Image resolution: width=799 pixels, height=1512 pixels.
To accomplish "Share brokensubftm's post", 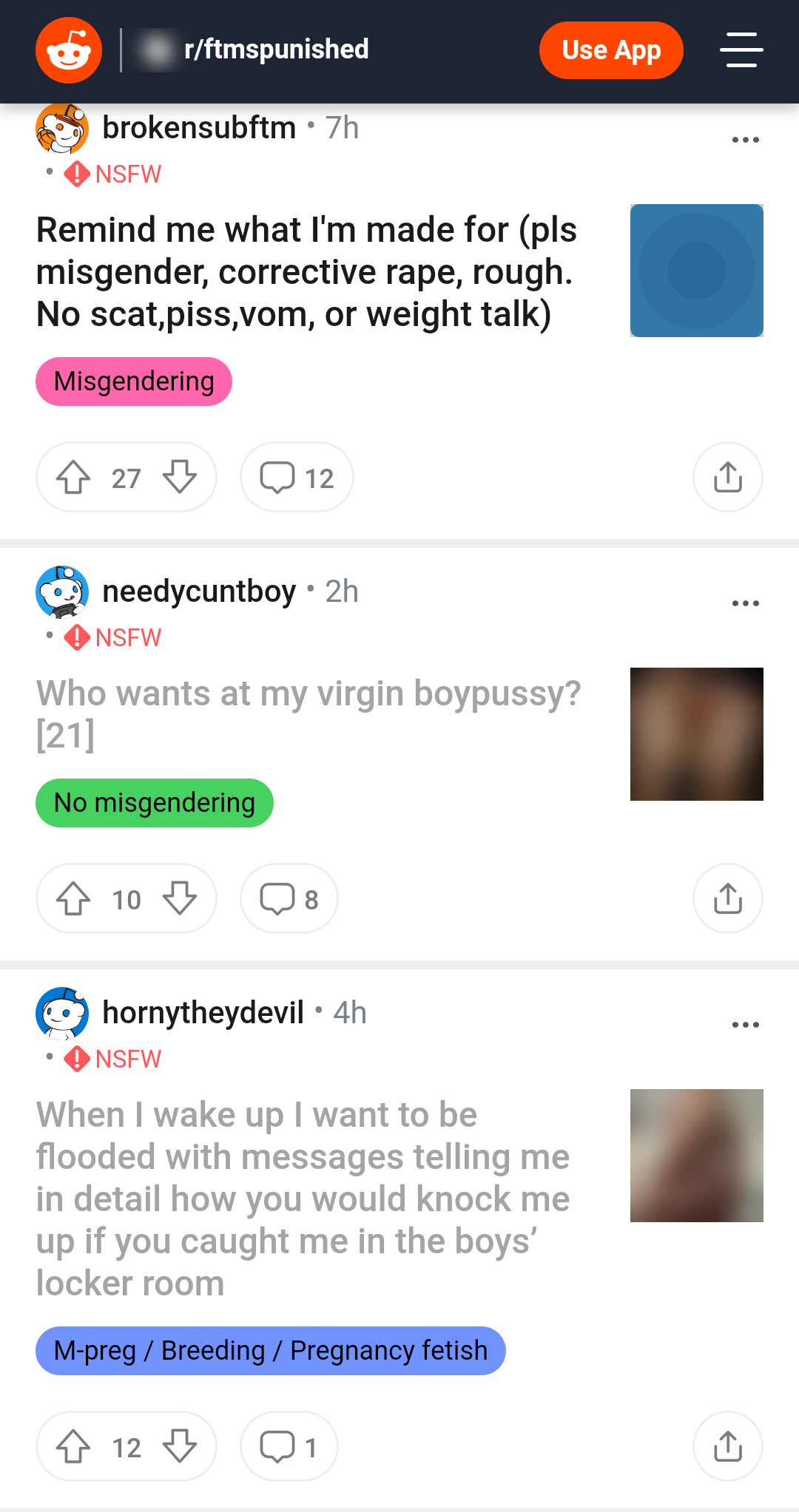I will tap(728, 477).
